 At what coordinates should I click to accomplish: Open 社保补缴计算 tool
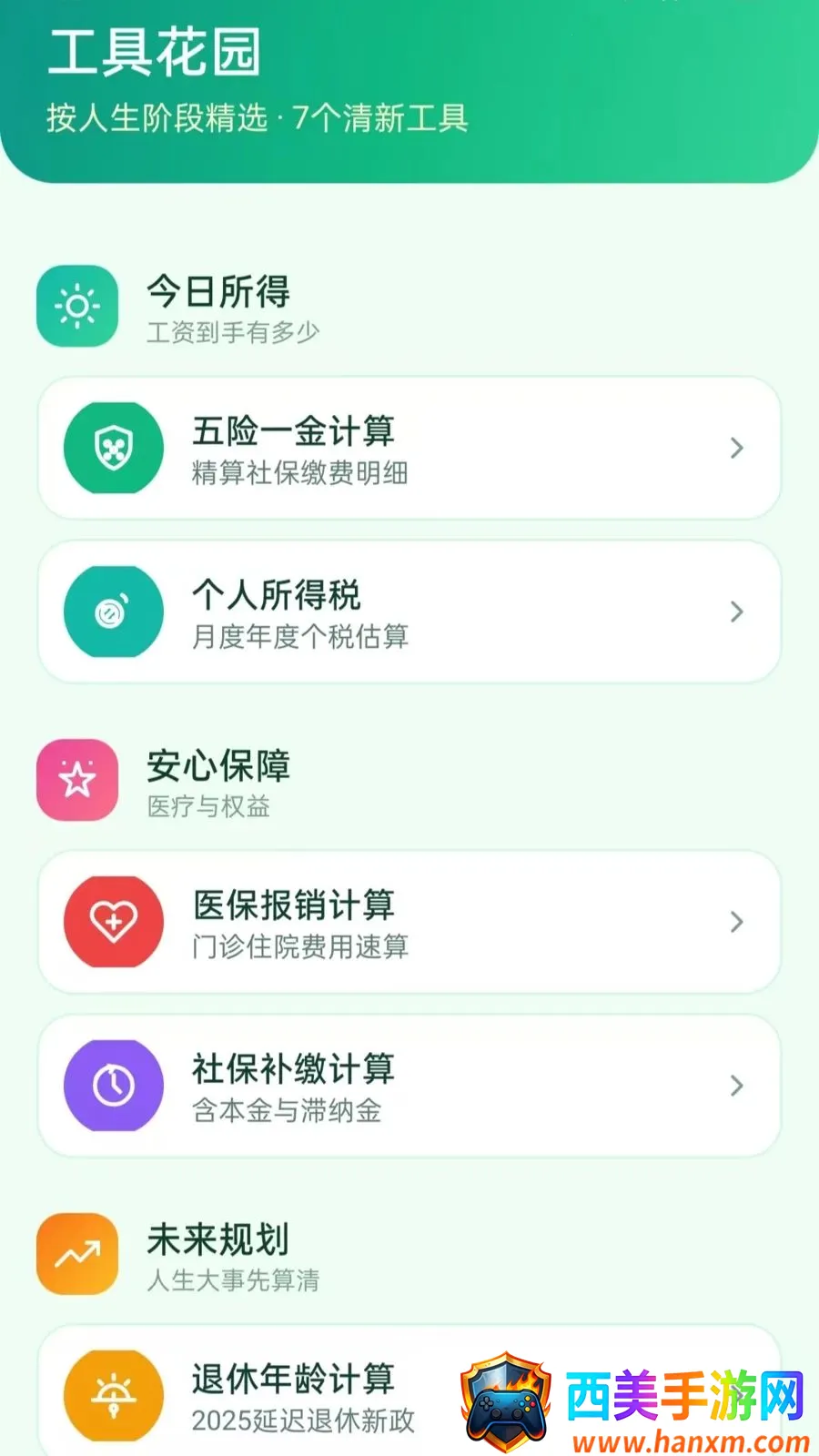(409, 1086)
